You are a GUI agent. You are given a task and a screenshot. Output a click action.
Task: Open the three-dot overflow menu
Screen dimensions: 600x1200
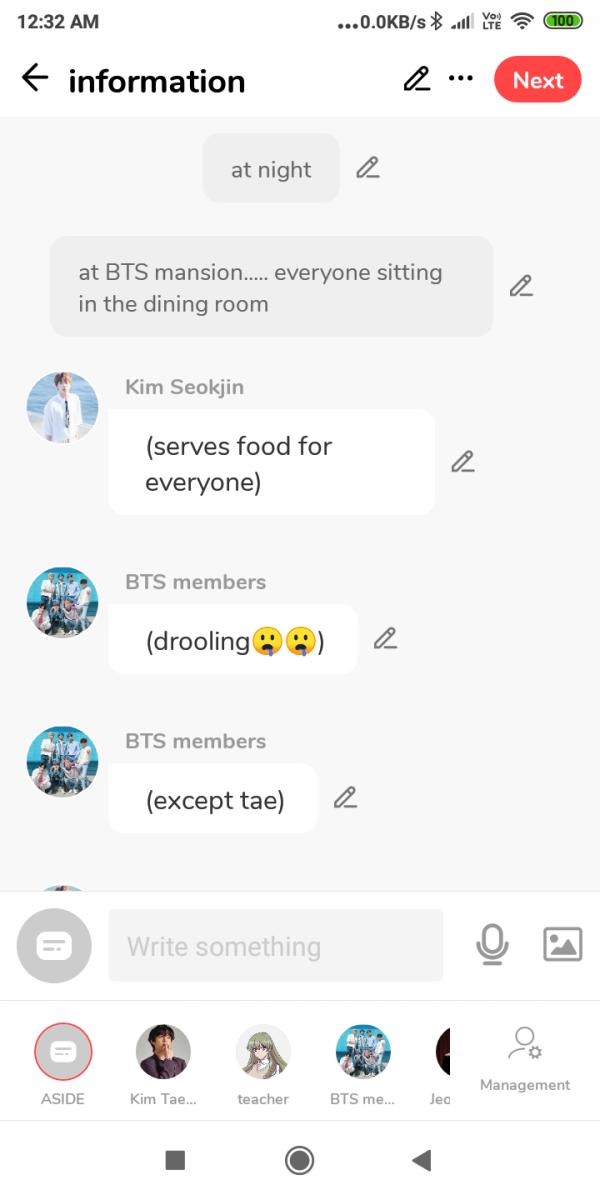[x=461, y=78]
